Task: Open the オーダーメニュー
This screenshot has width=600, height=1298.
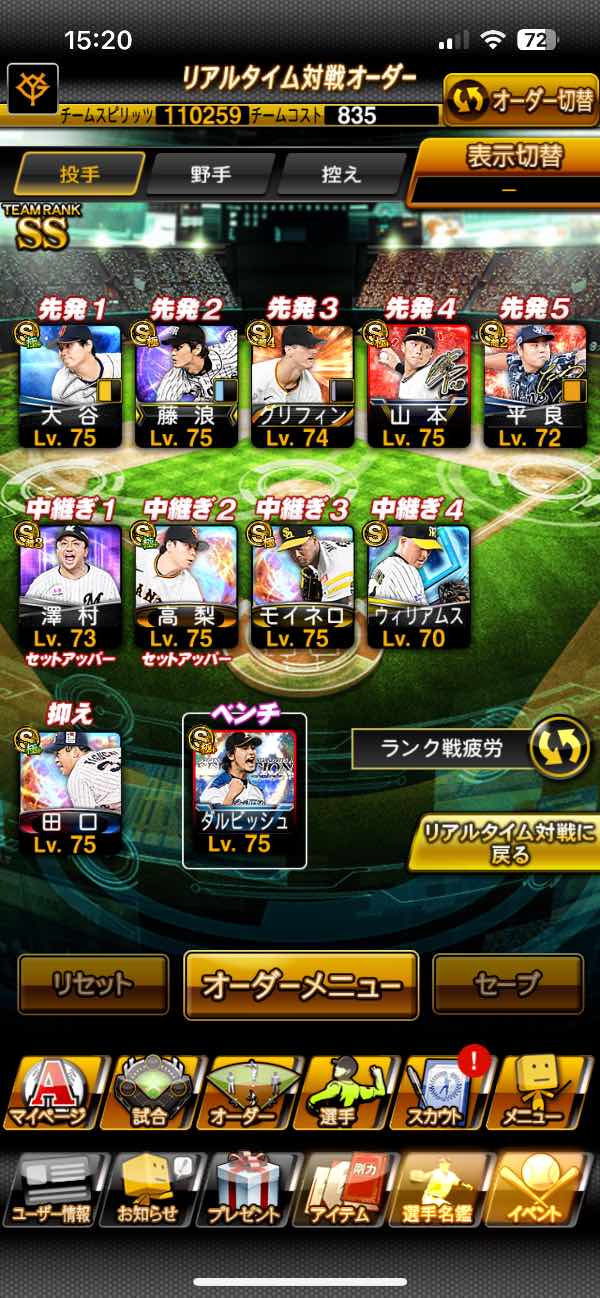Action: pos(302,985)
